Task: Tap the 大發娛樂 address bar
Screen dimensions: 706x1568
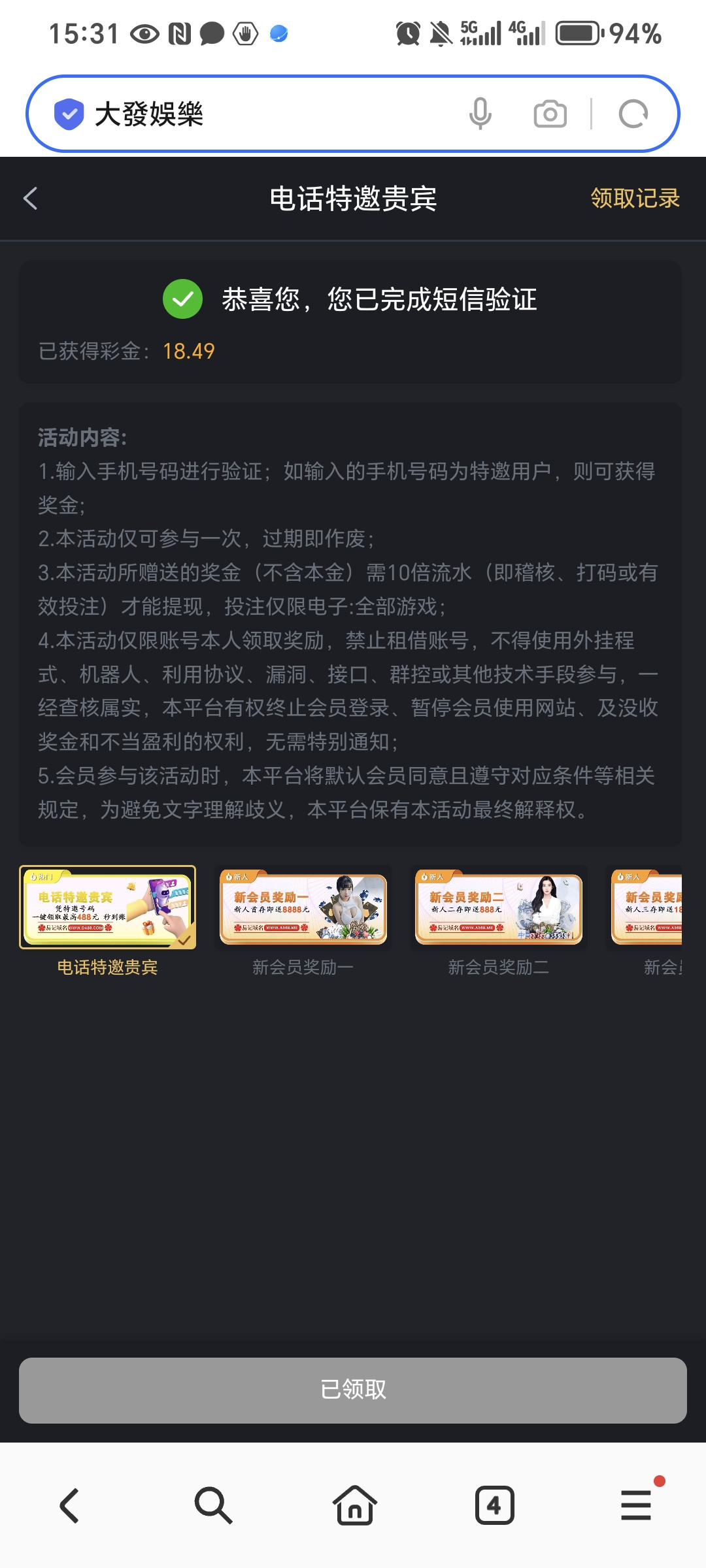Action: click(261, 114)
